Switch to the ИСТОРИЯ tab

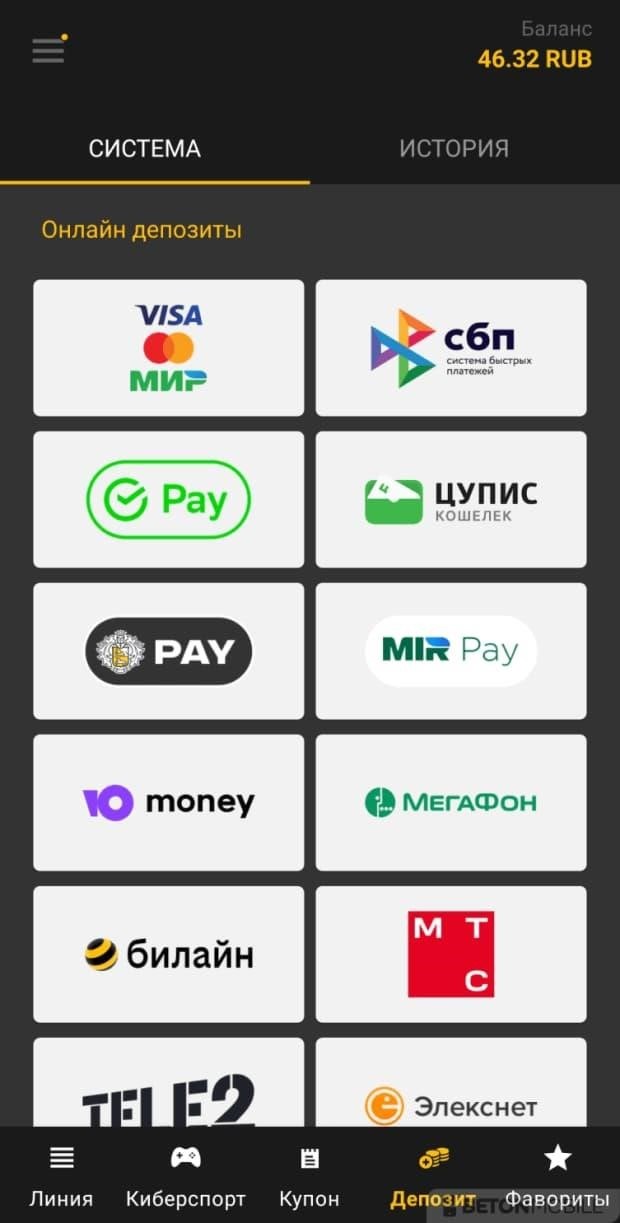454,149
